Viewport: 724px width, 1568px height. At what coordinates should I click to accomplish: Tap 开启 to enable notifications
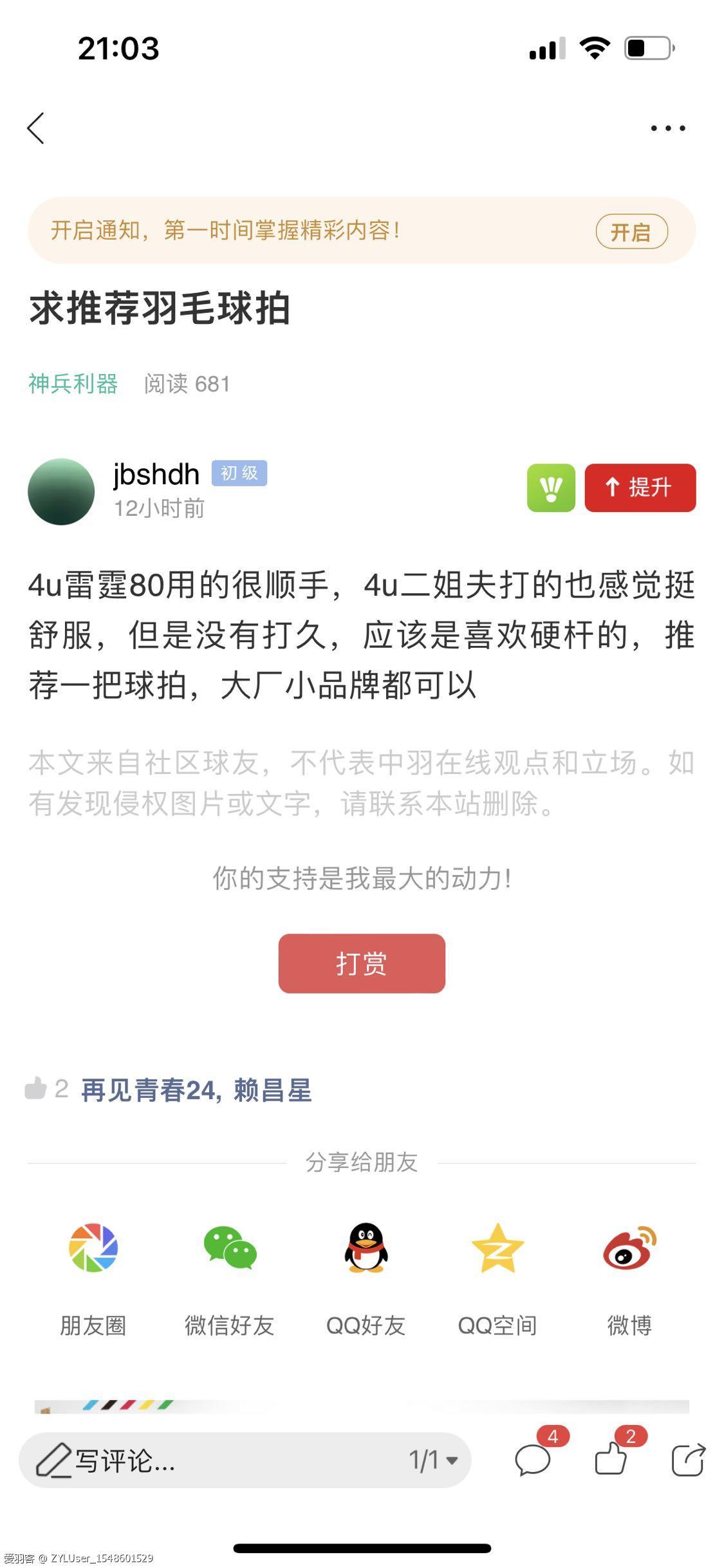pos(631,231)
